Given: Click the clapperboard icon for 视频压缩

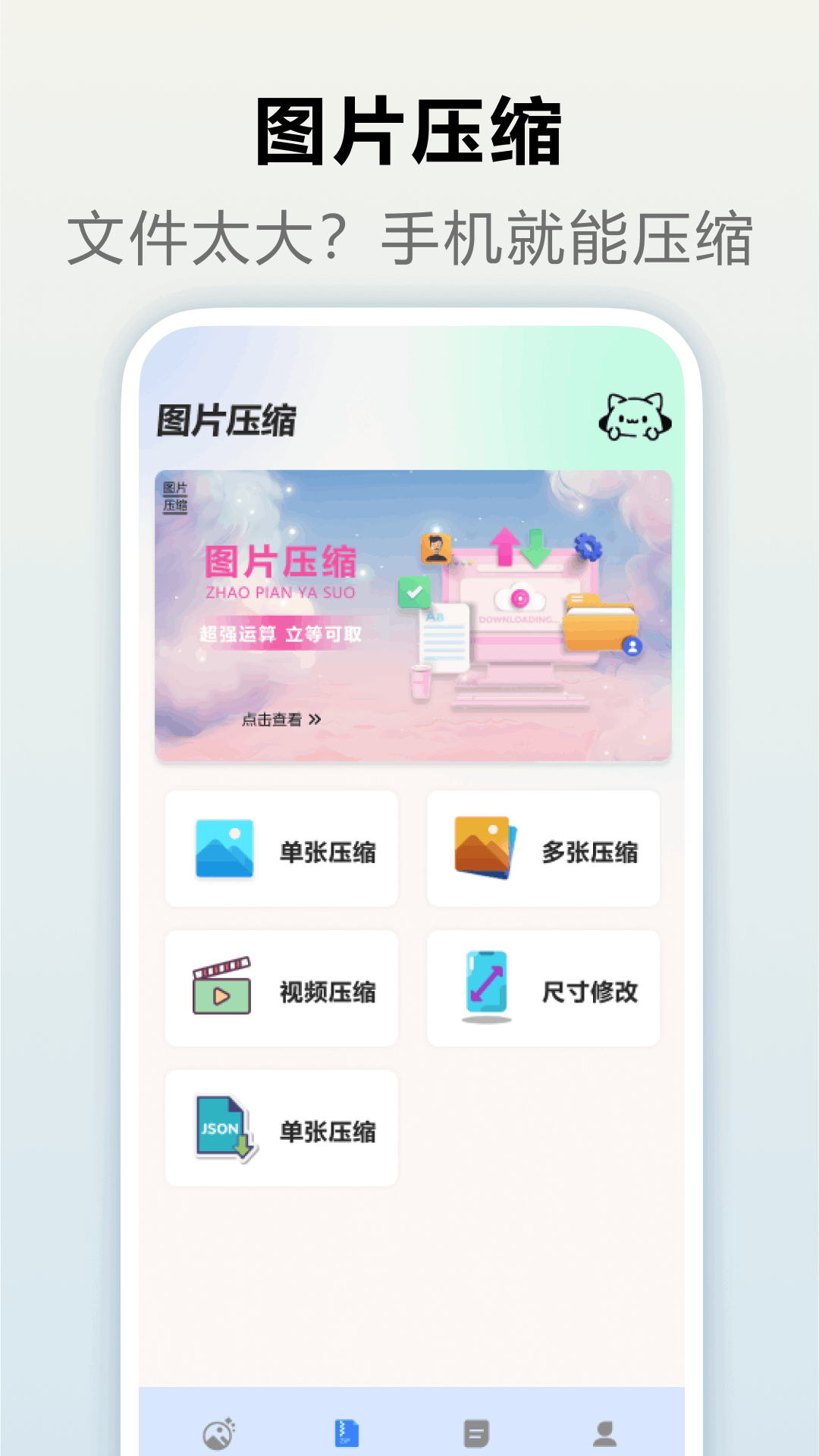Looking at the screenshot, I should point(222,986).
